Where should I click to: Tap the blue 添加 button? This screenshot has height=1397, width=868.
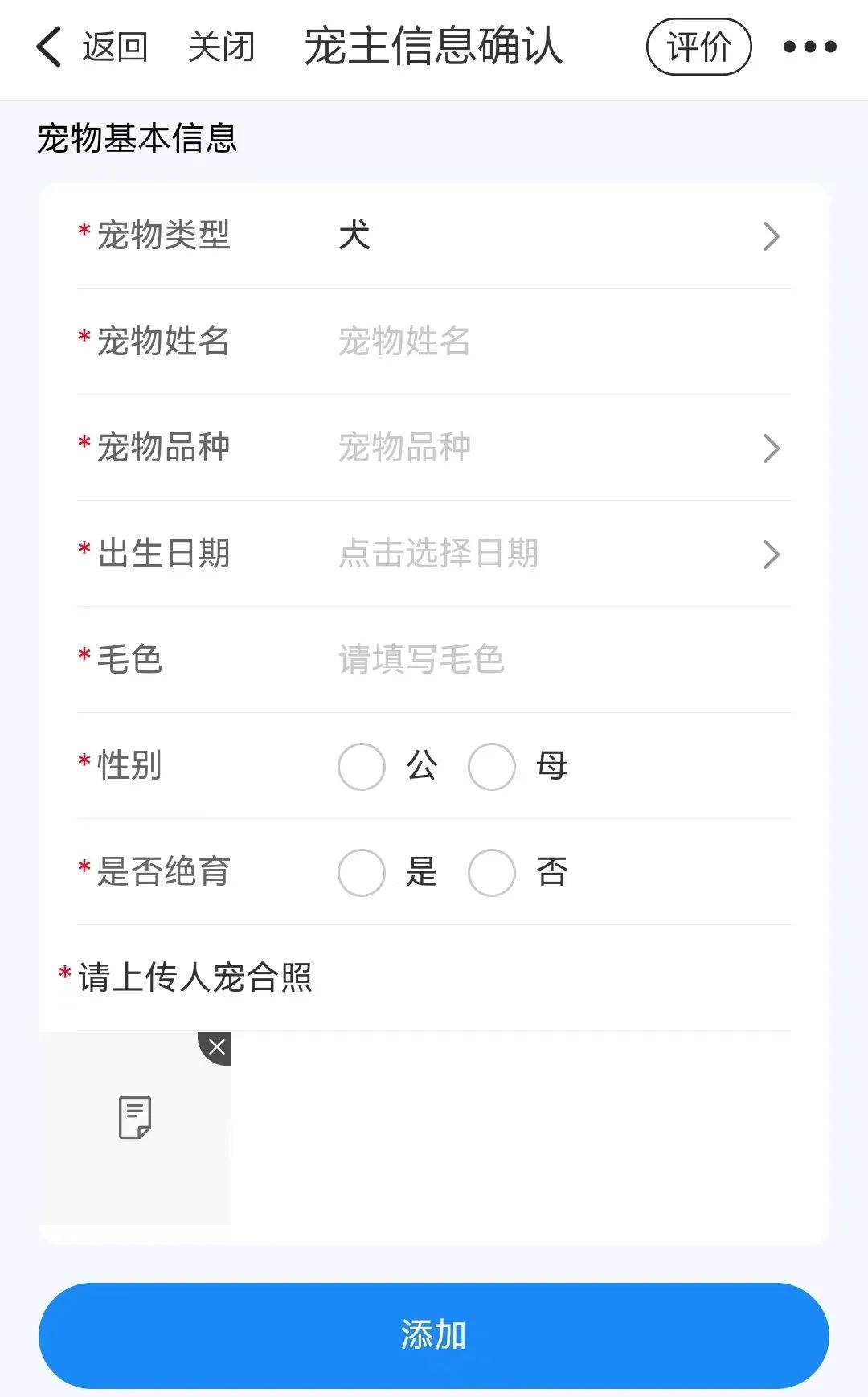[434, 1335]
